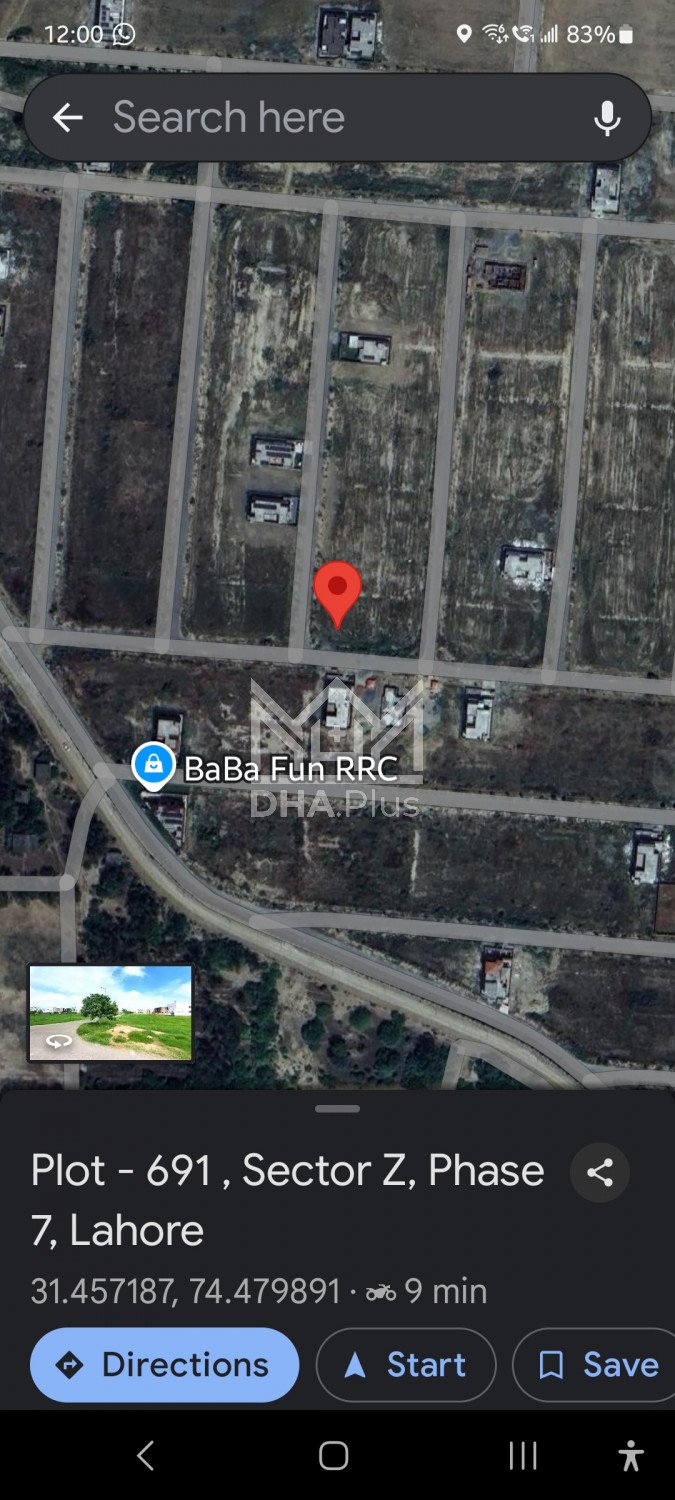Share the Plot 691 location
Viewport: 675px width, 1500px height.
(x=599, y=1172)
